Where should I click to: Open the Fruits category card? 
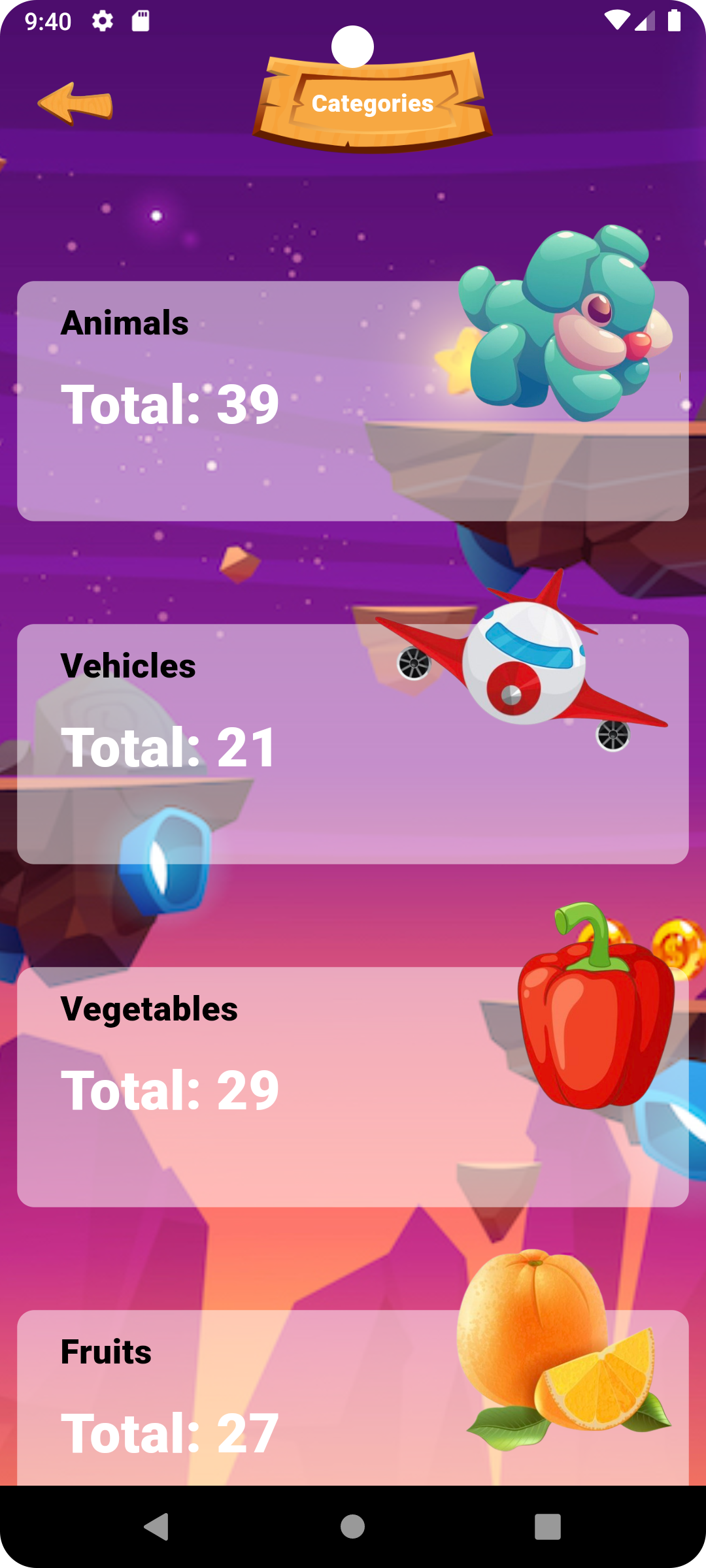pos(353,1397)
